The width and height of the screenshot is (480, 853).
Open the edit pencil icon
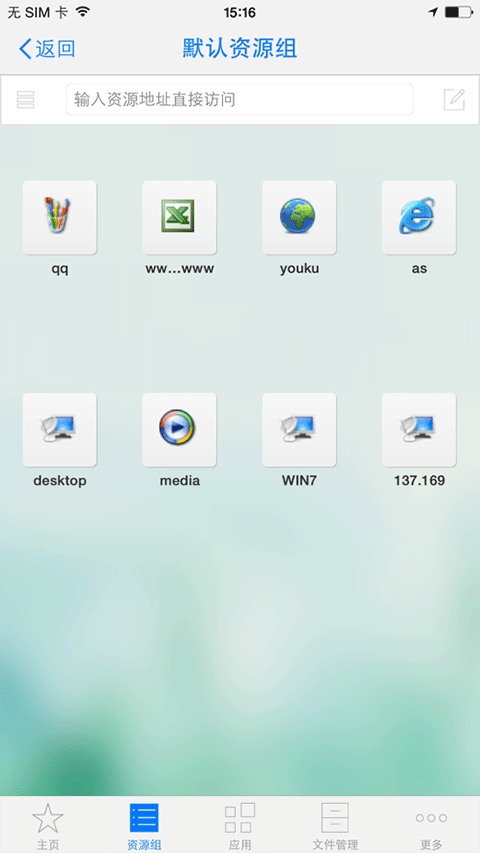click(454, 99)
